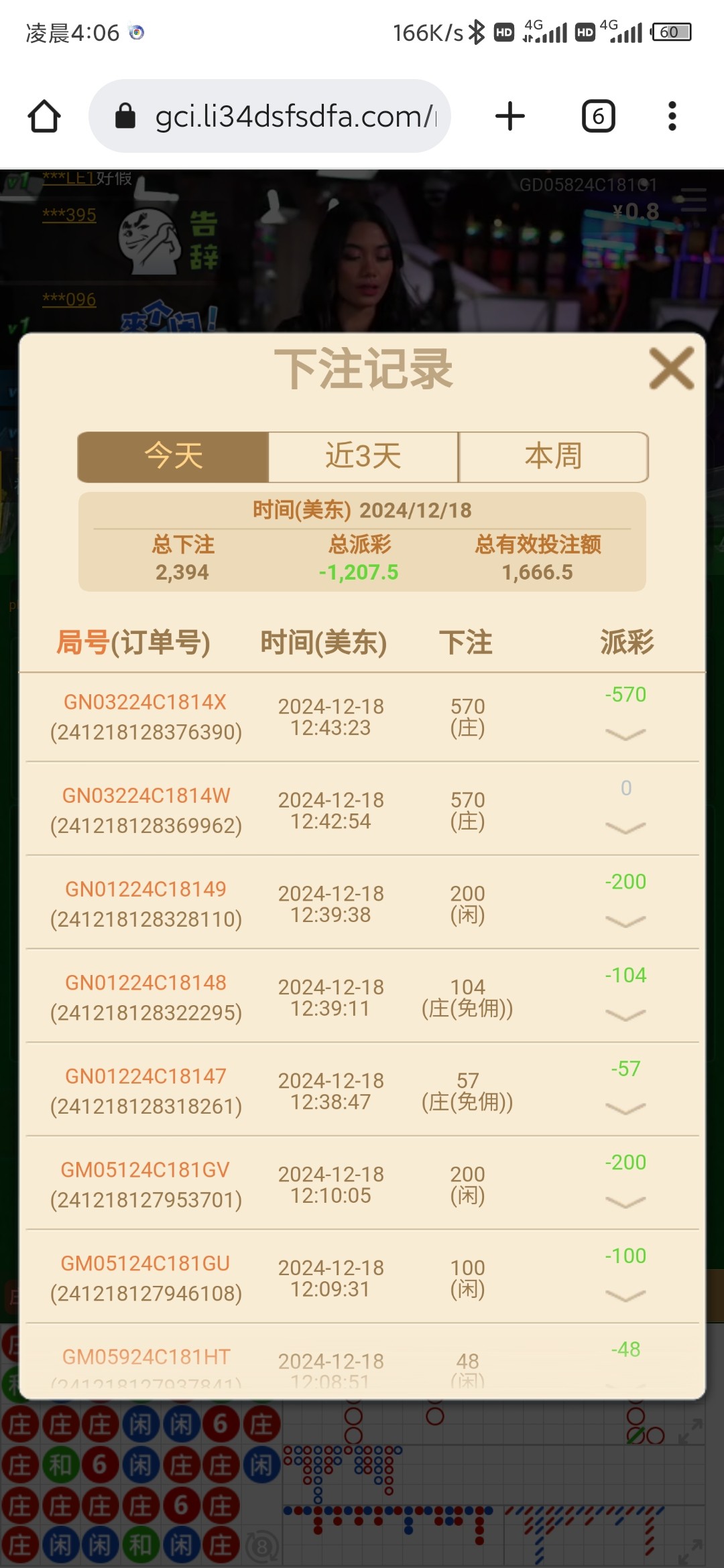Screen dimensions: 724x1568
Task: Switch to the 近3天 tab
Action: pyautogui.click(x=363, y=457)
